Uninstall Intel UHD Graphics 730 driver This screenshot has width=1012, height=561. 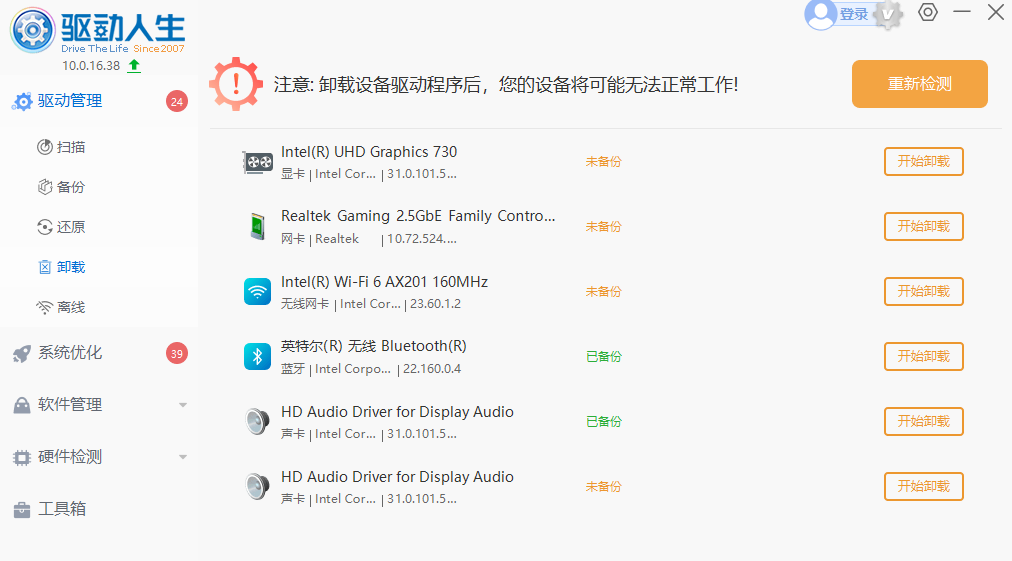(x=923, y=161)
